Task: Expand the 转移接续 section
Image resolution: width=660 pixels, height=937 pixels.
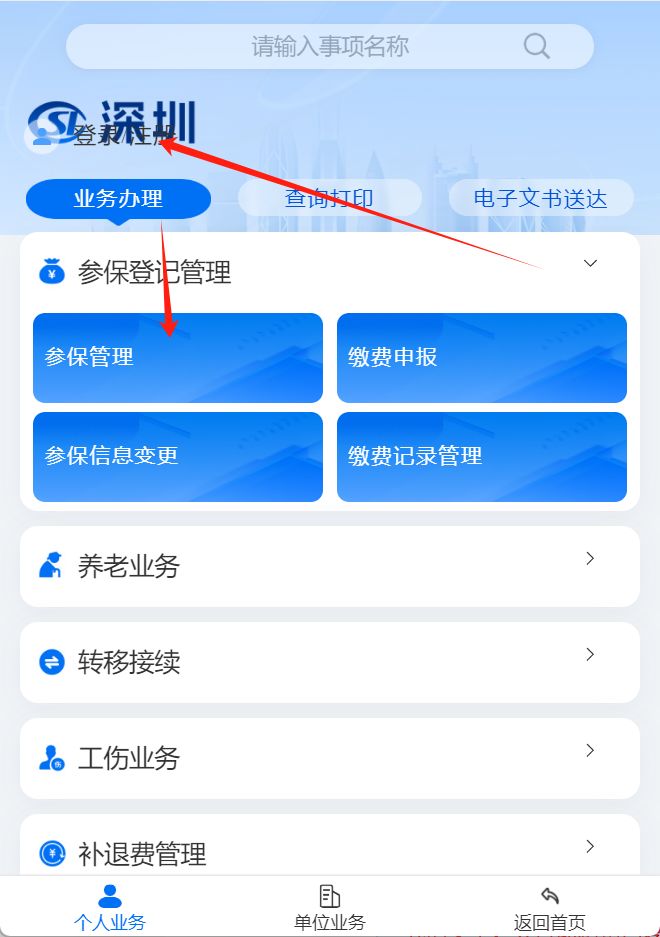Action: click(330, 662)
